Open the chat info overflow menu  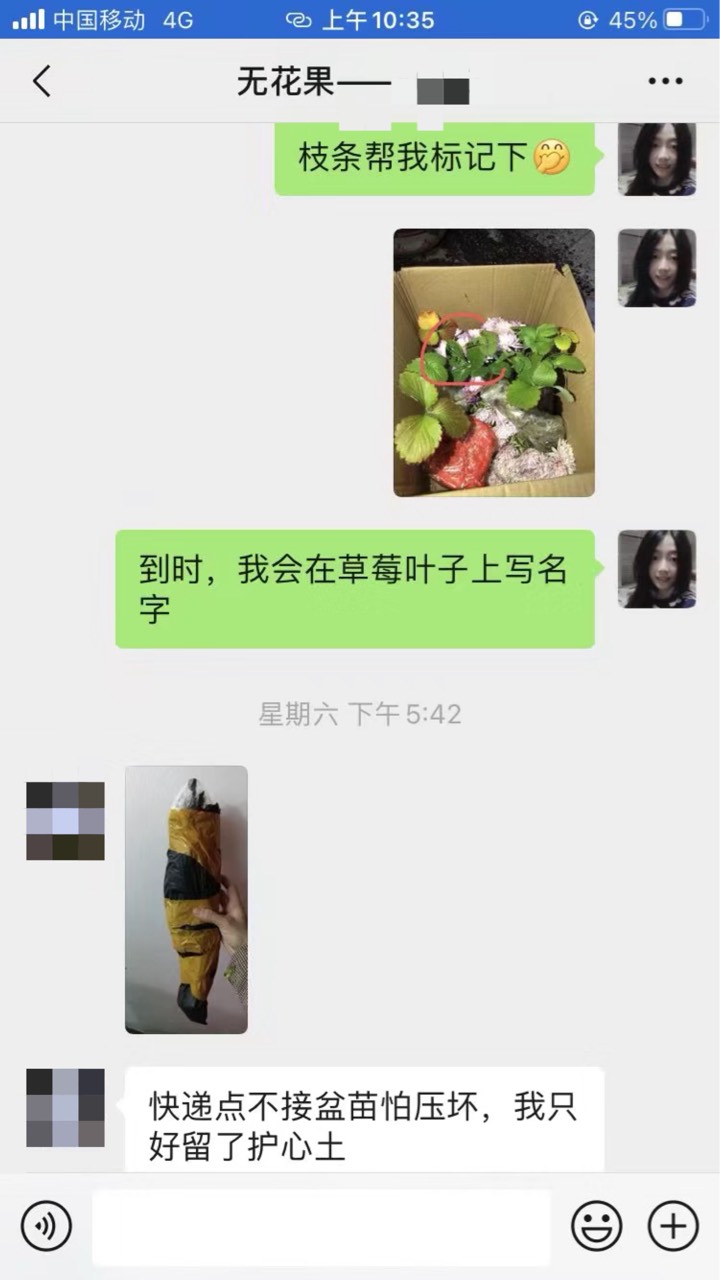coord(665,81)
